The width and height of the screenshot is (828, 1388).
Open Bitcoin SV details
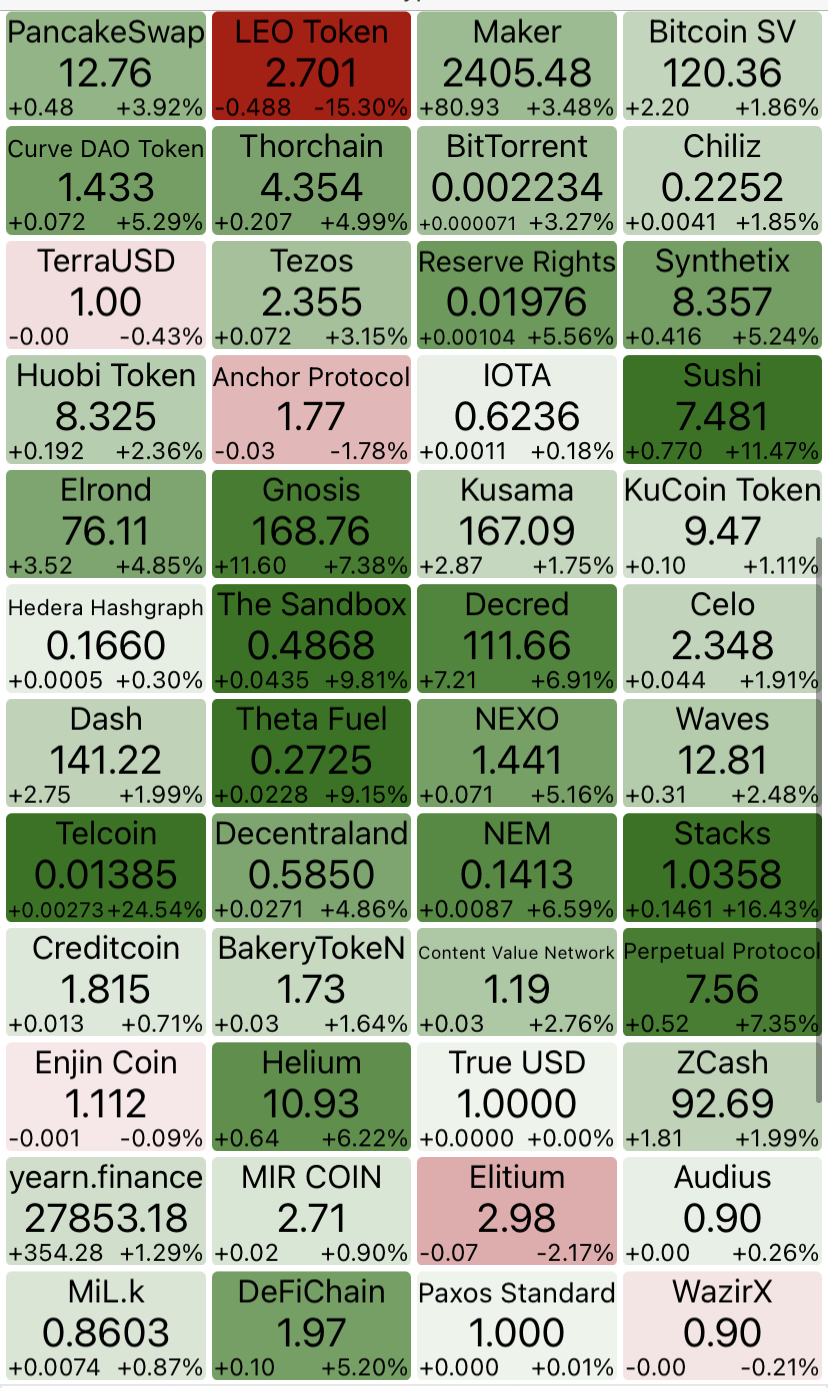(722, 65)
